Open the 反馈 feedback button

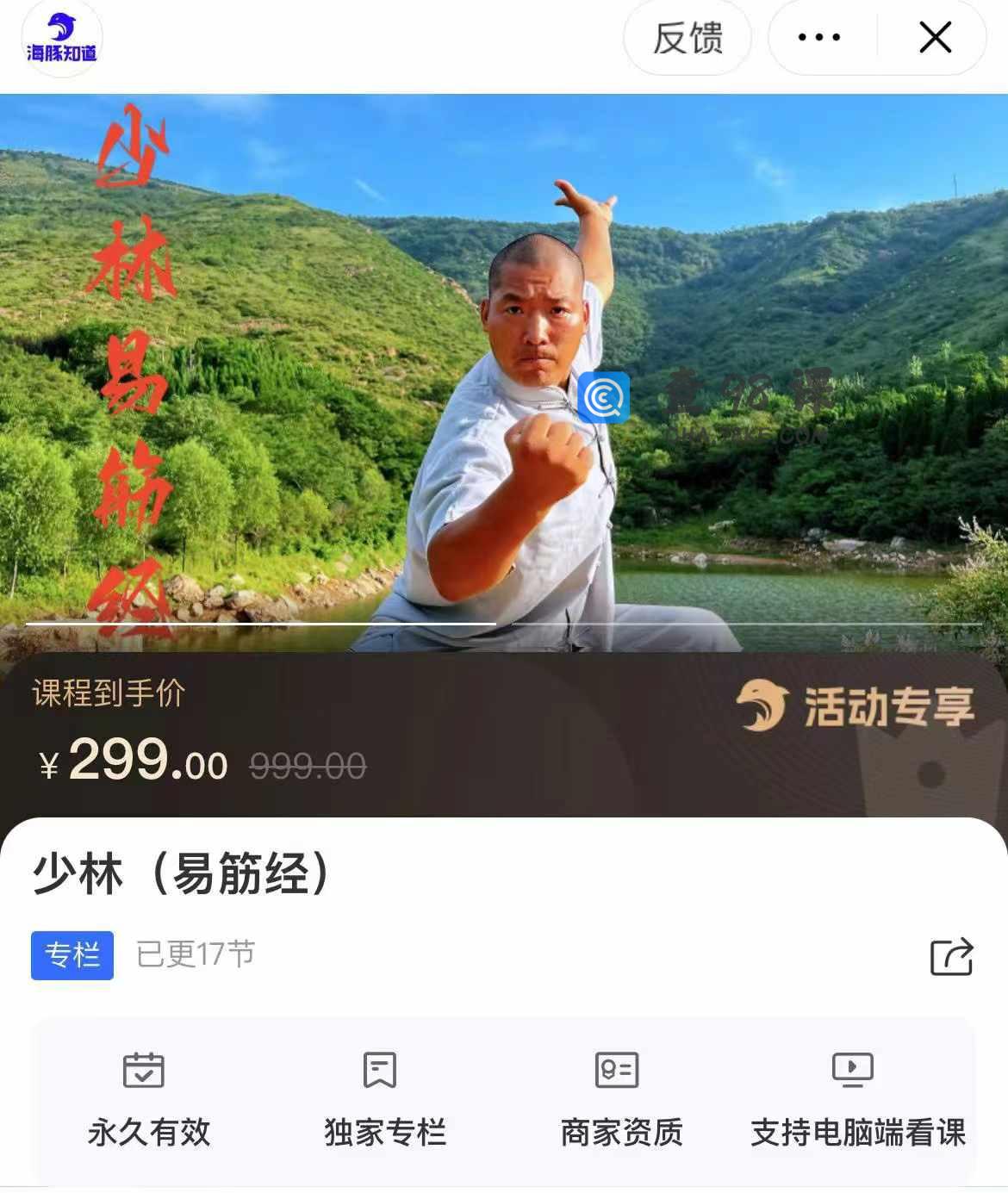tap(688, 38)
